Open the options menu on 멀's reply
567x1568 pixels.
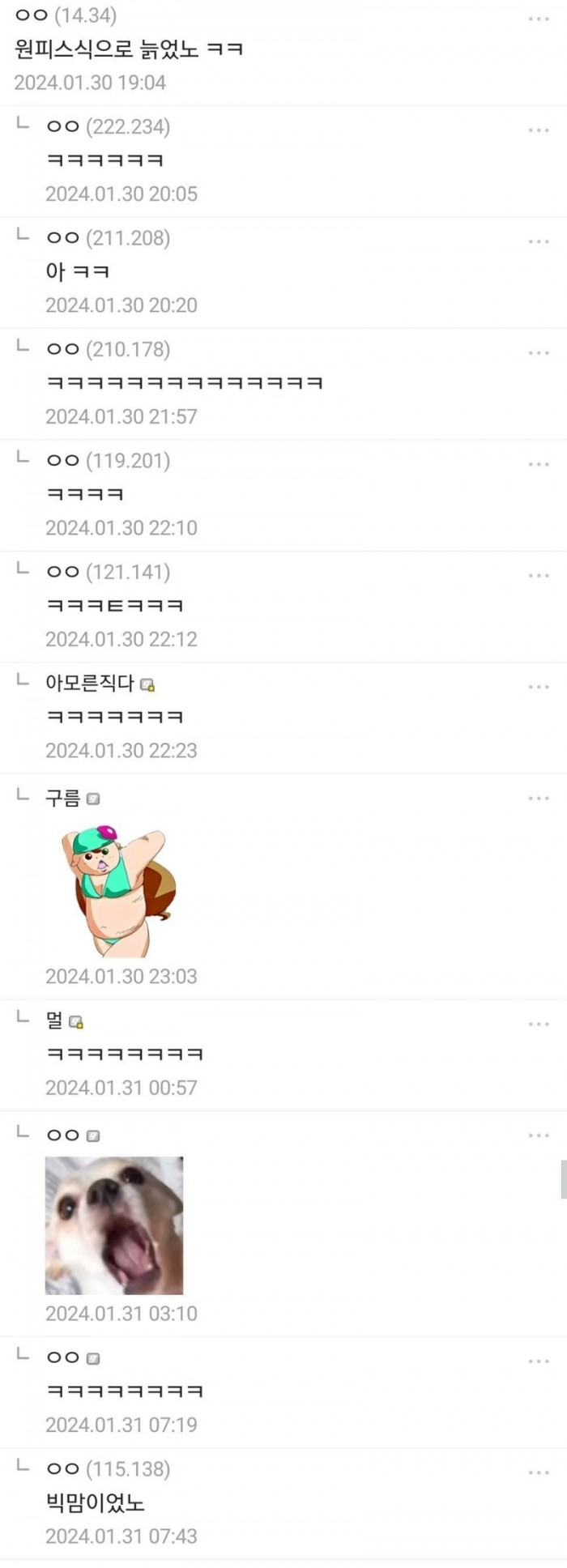(x=539, y=1025)
